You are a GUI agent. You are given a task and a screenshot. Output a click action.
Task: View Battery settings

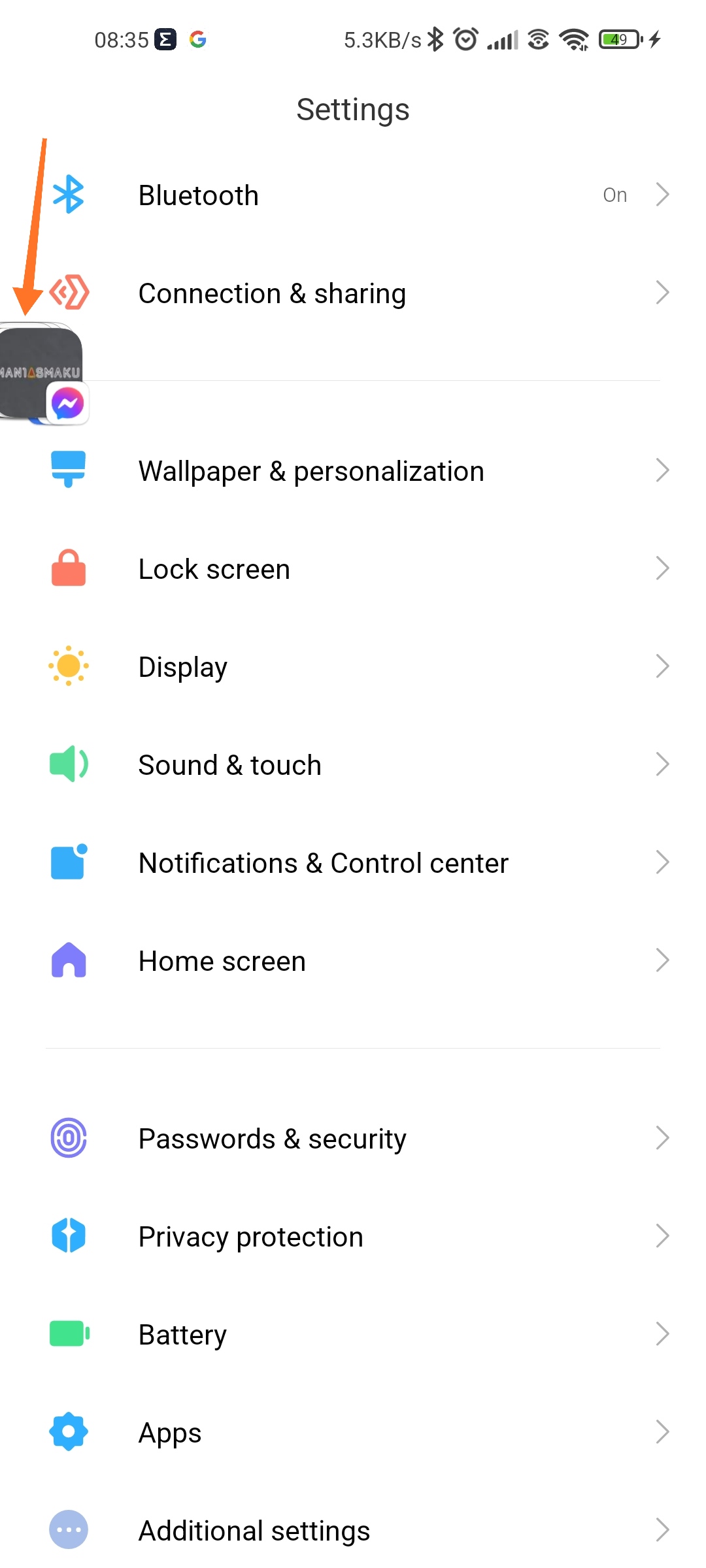[x=353, y=1335]
